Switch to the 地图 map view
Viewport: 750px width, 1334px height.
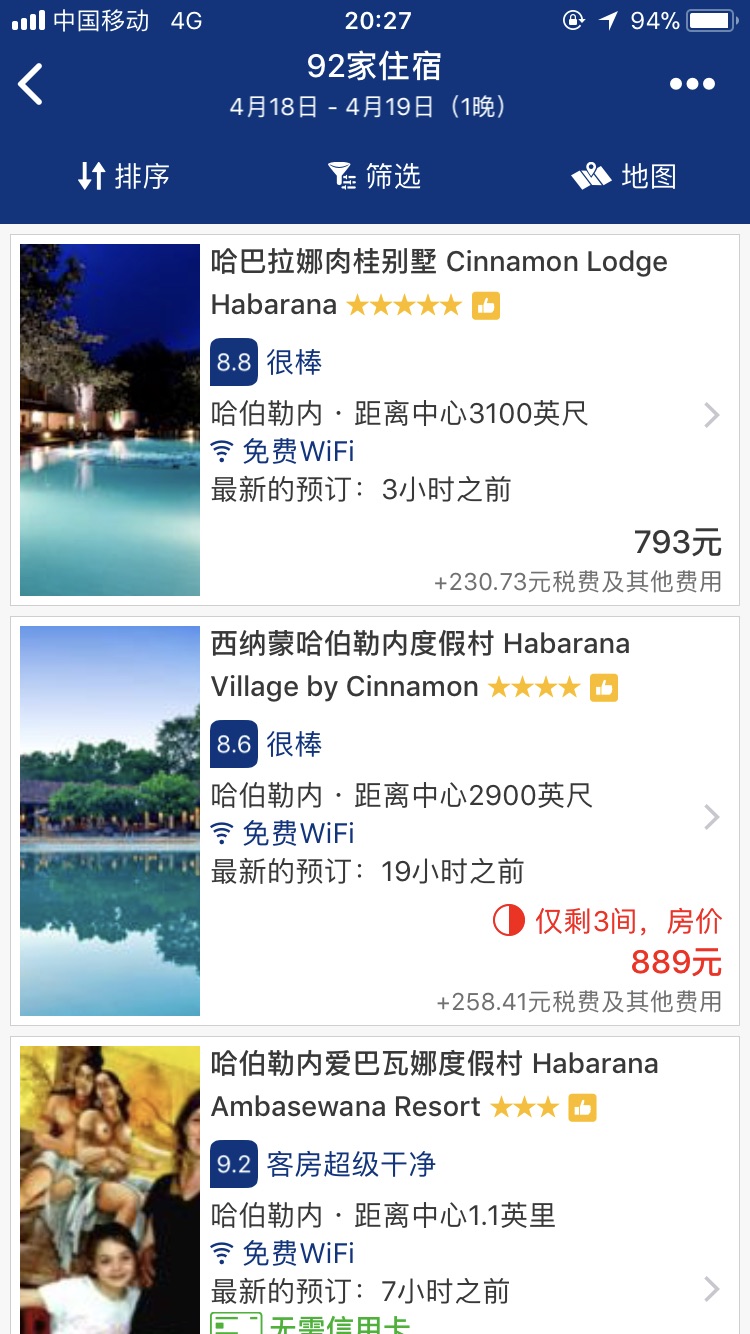click(x=624, y=176)
